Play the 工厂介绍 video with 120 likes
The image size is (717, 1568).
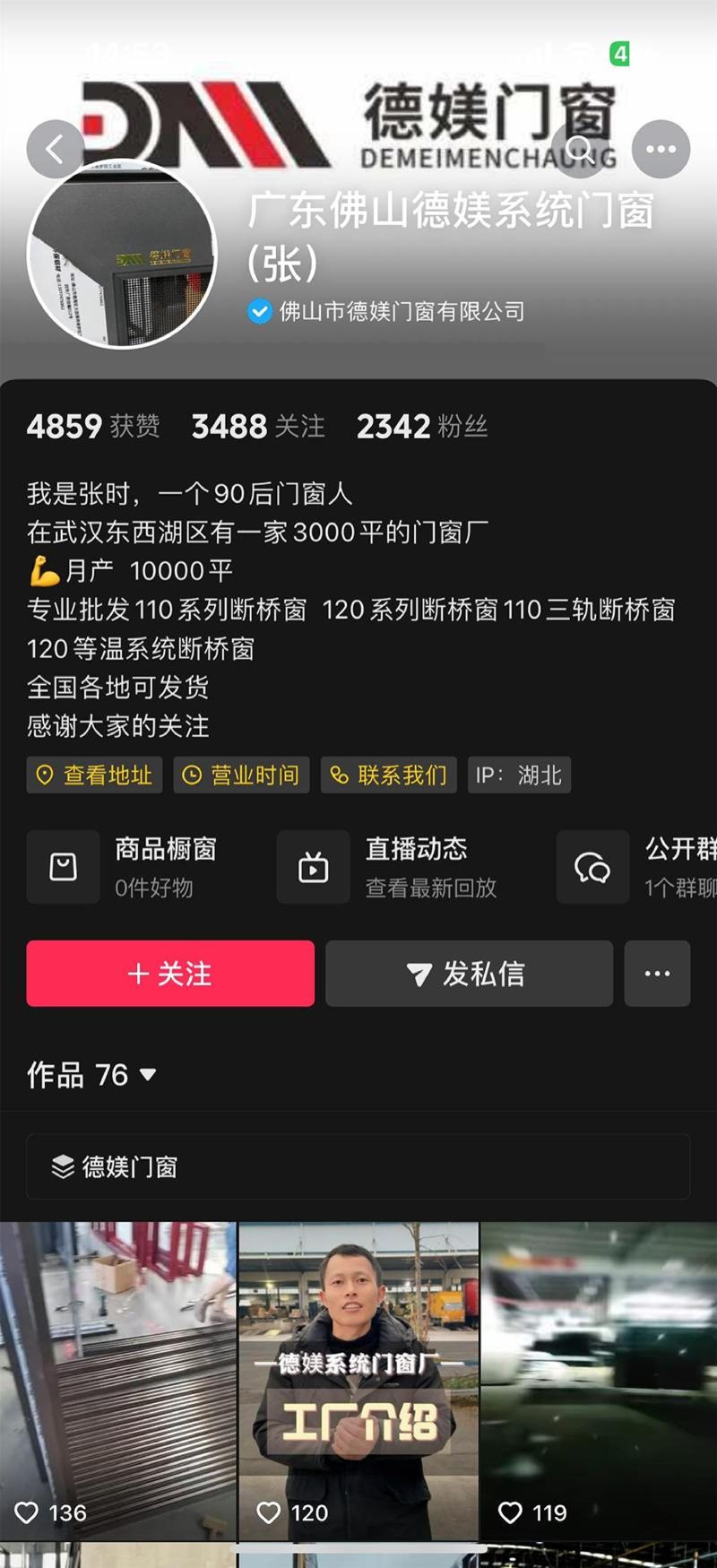(x=358, y=1381)
